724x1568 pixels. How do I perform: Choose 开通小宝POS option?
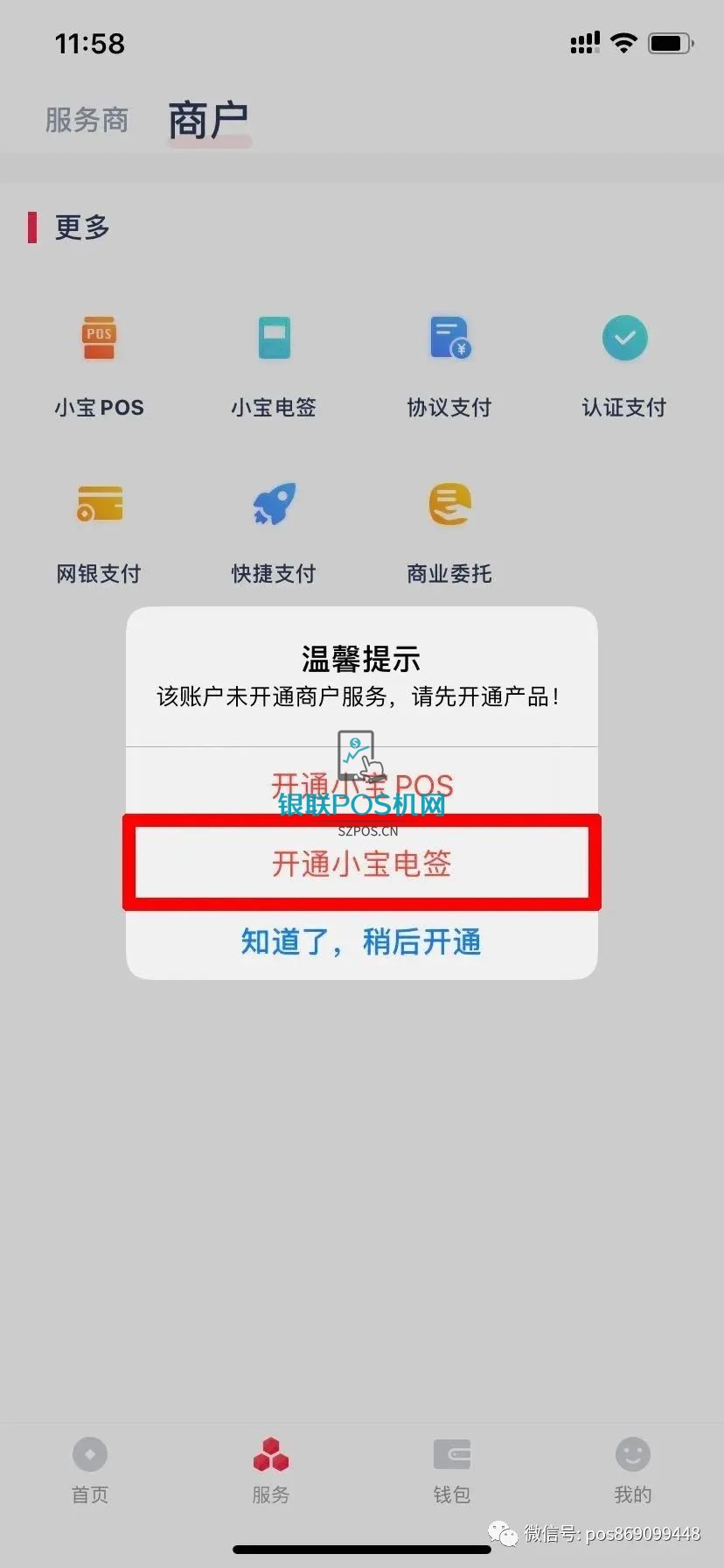(361, 784)
